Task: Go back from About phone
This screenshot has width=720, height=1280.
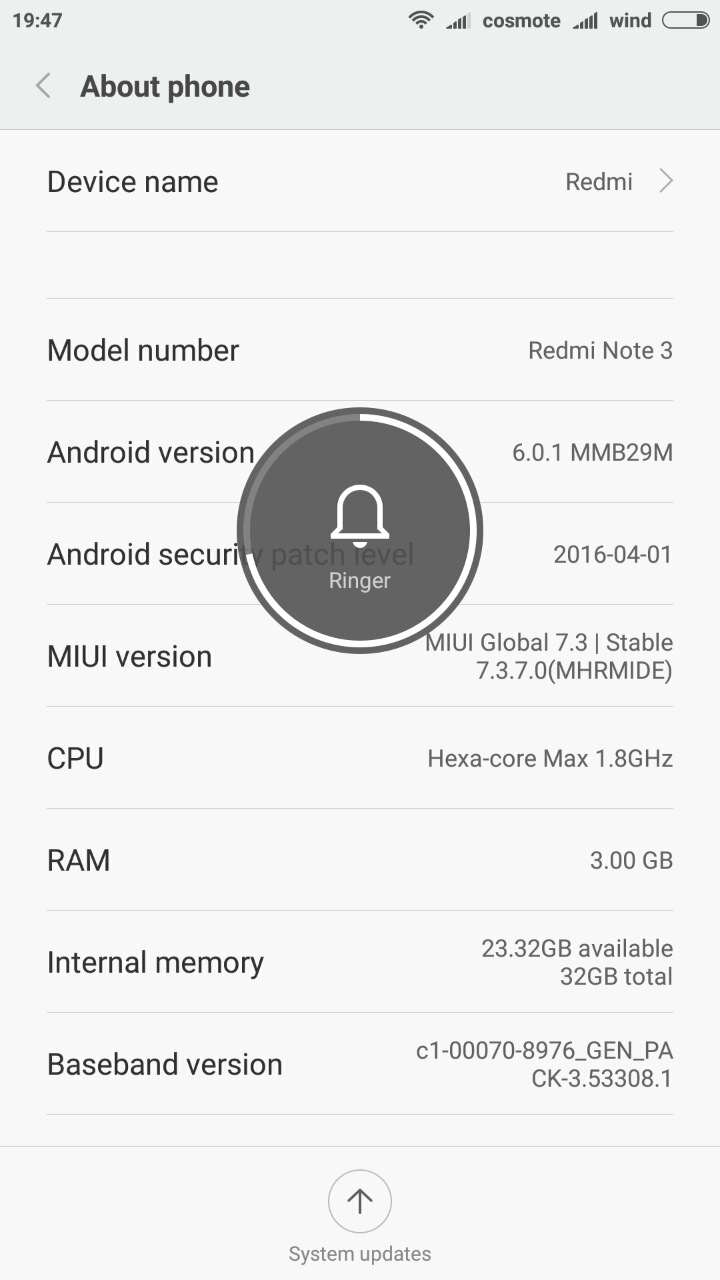Action: [x=43, y=86]
